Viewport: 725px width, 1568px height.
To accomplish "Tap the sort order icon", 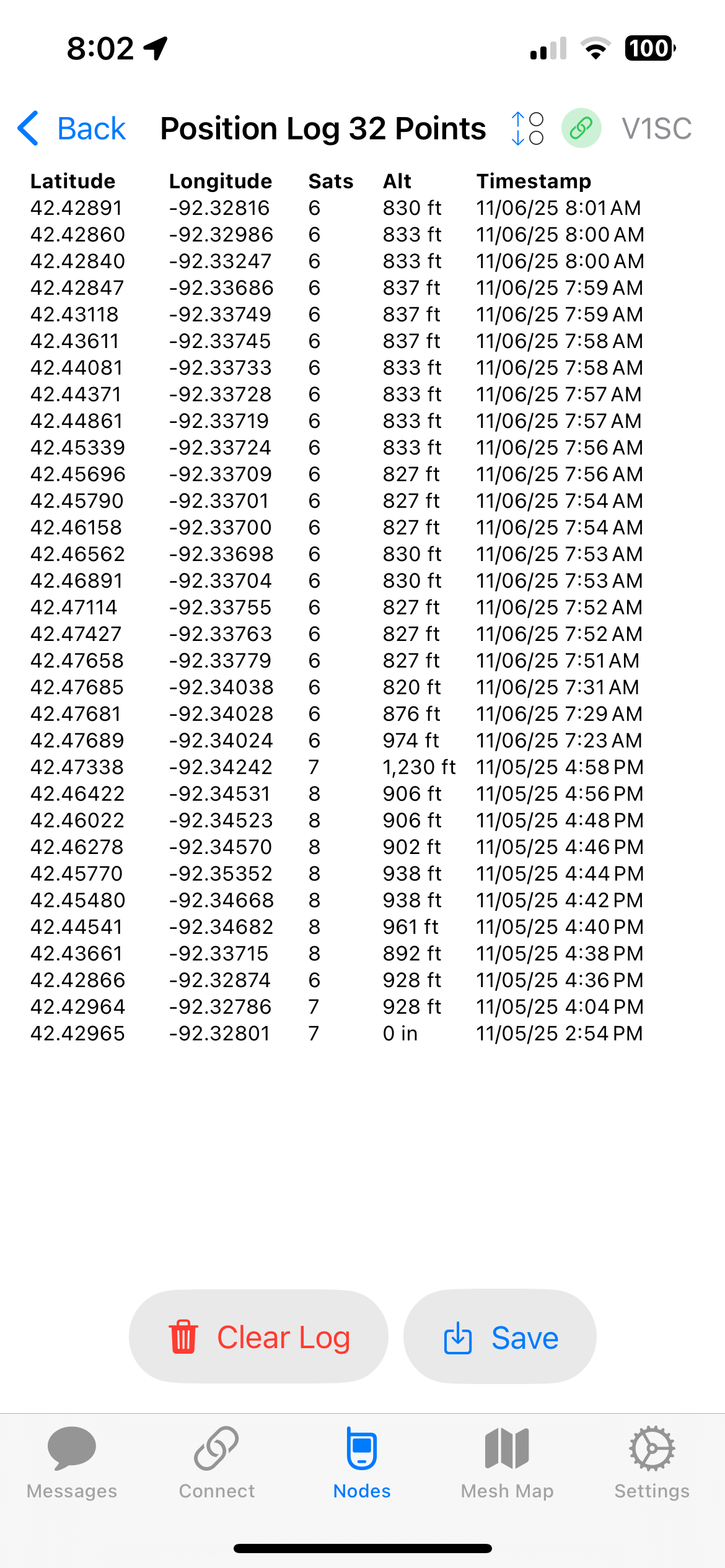I will click(x=527, y=129).
